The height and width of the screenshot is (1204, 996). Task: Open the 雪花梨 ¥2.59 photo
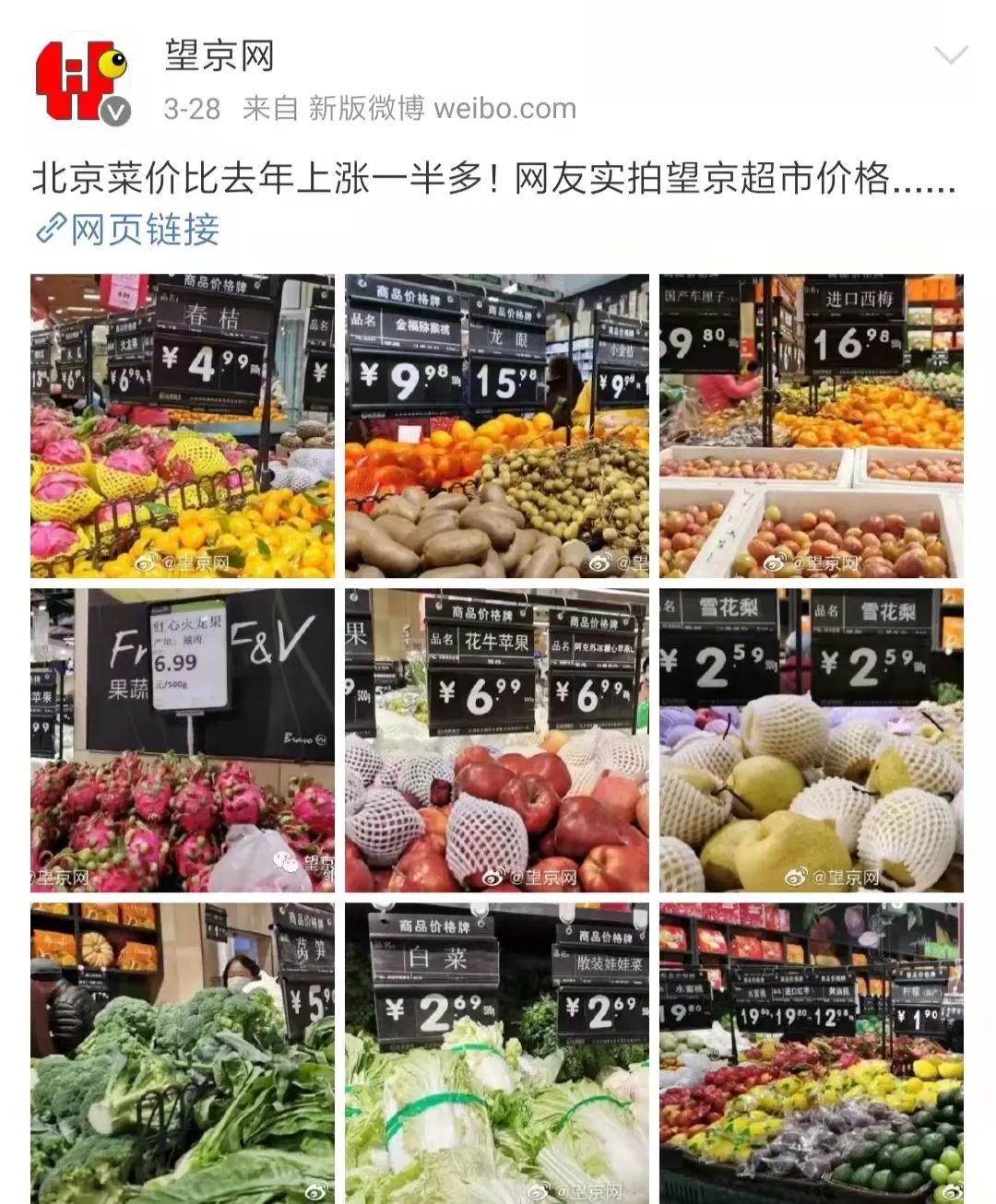[x=812, y=738]
